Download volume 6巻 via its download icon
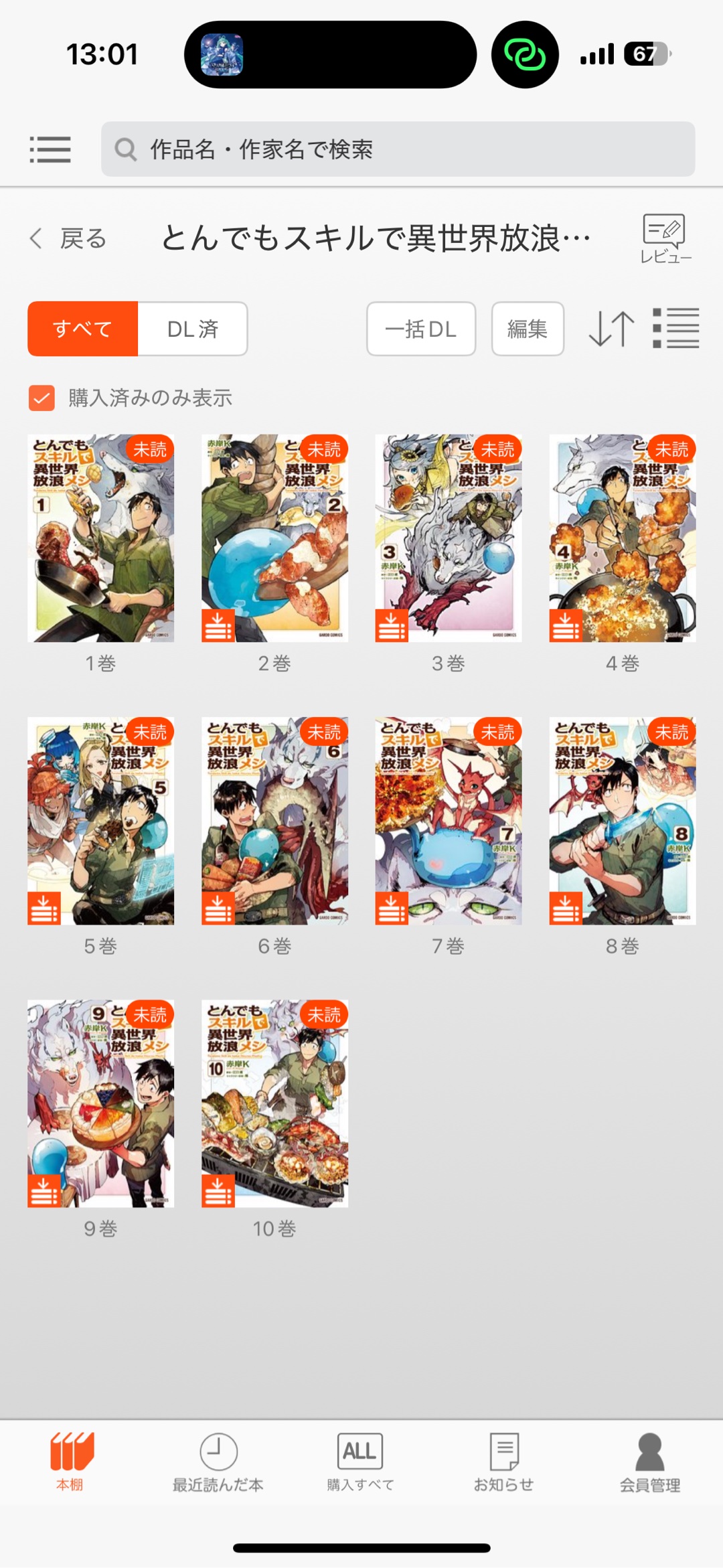The image size is (723, 1568). pos(218,909)
